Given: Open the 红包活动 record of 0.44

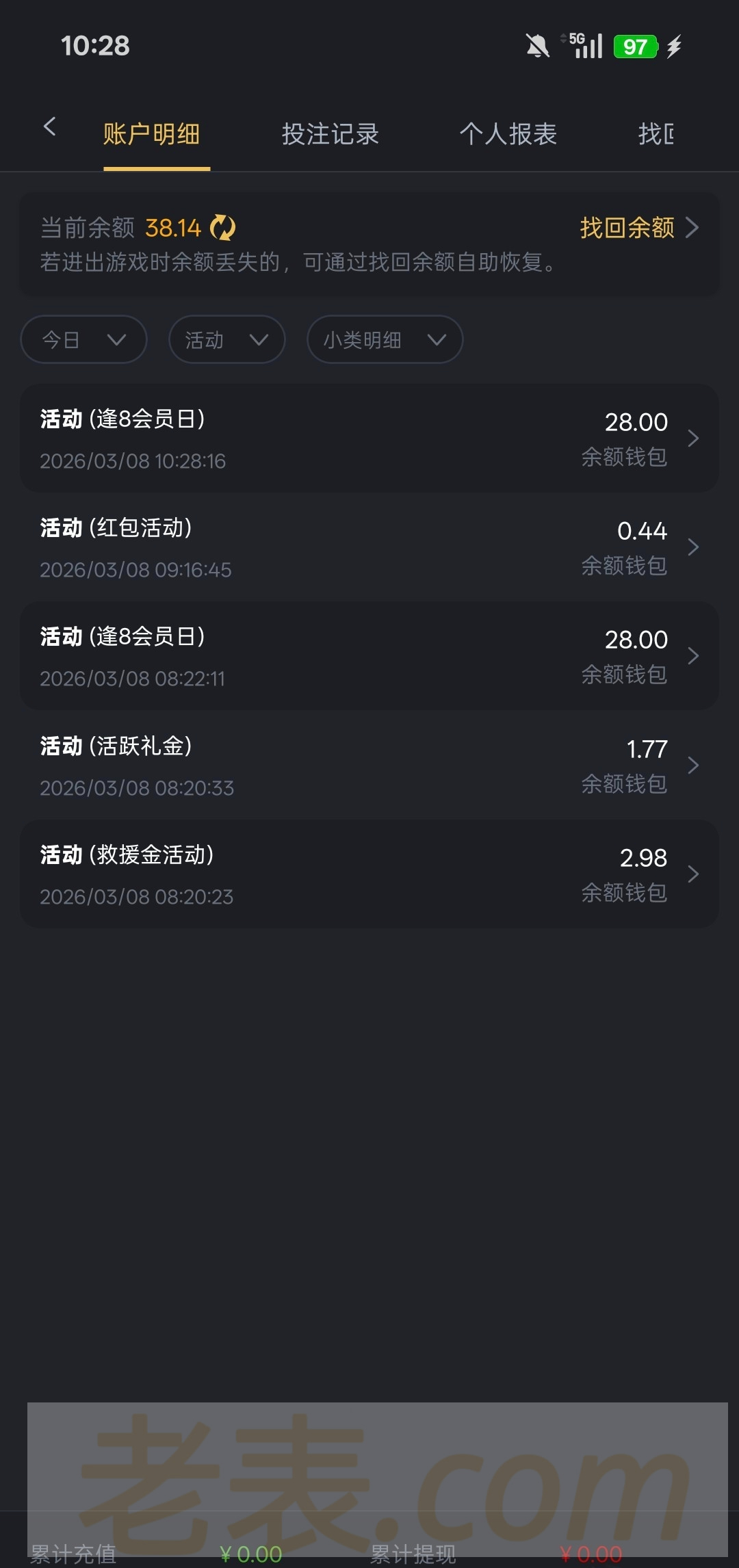Looking at the screenshot, I should 369,547.
